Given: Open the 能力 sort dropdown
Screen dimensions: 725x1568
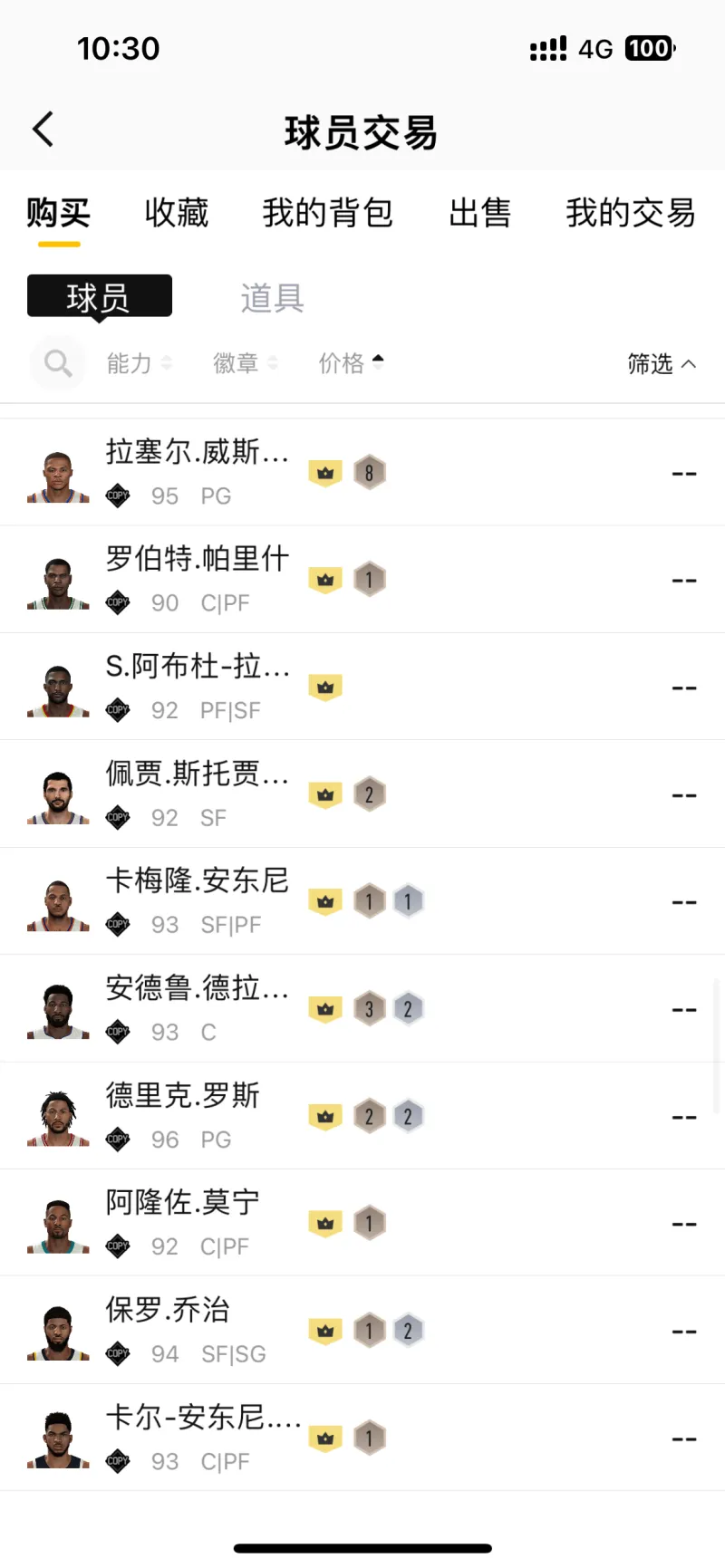Looking at the screenshot, I should [x=138, y=362].
